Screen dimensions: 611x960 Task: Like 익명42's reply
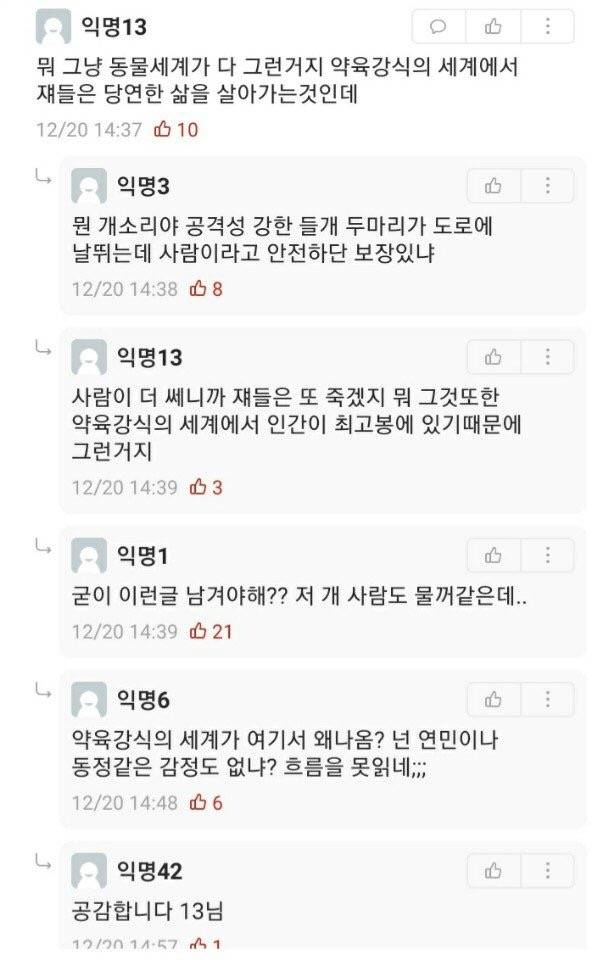(x=493, y=872)
